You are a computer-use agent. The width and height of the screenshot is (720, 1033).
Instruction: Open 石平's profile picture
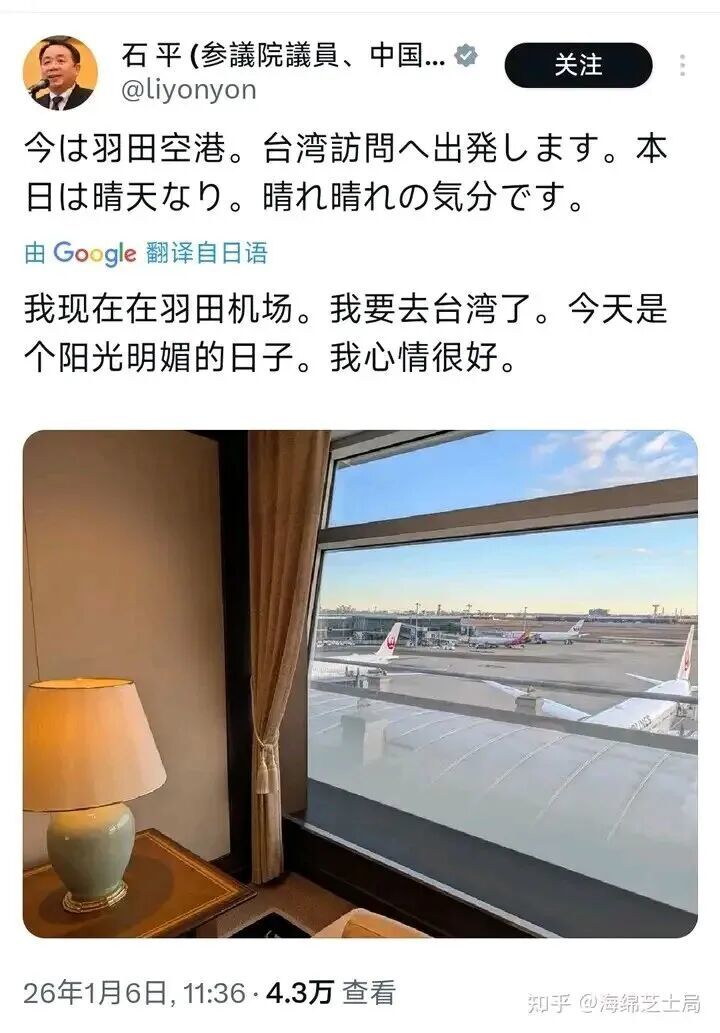tap(60, 73)
